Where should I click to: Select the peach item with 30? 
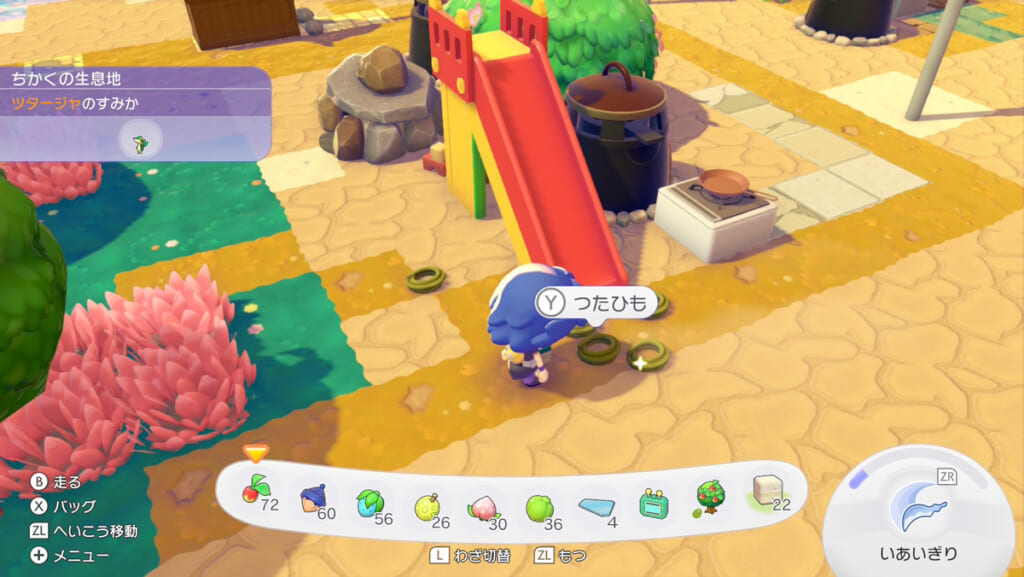(x=483, y=505)
